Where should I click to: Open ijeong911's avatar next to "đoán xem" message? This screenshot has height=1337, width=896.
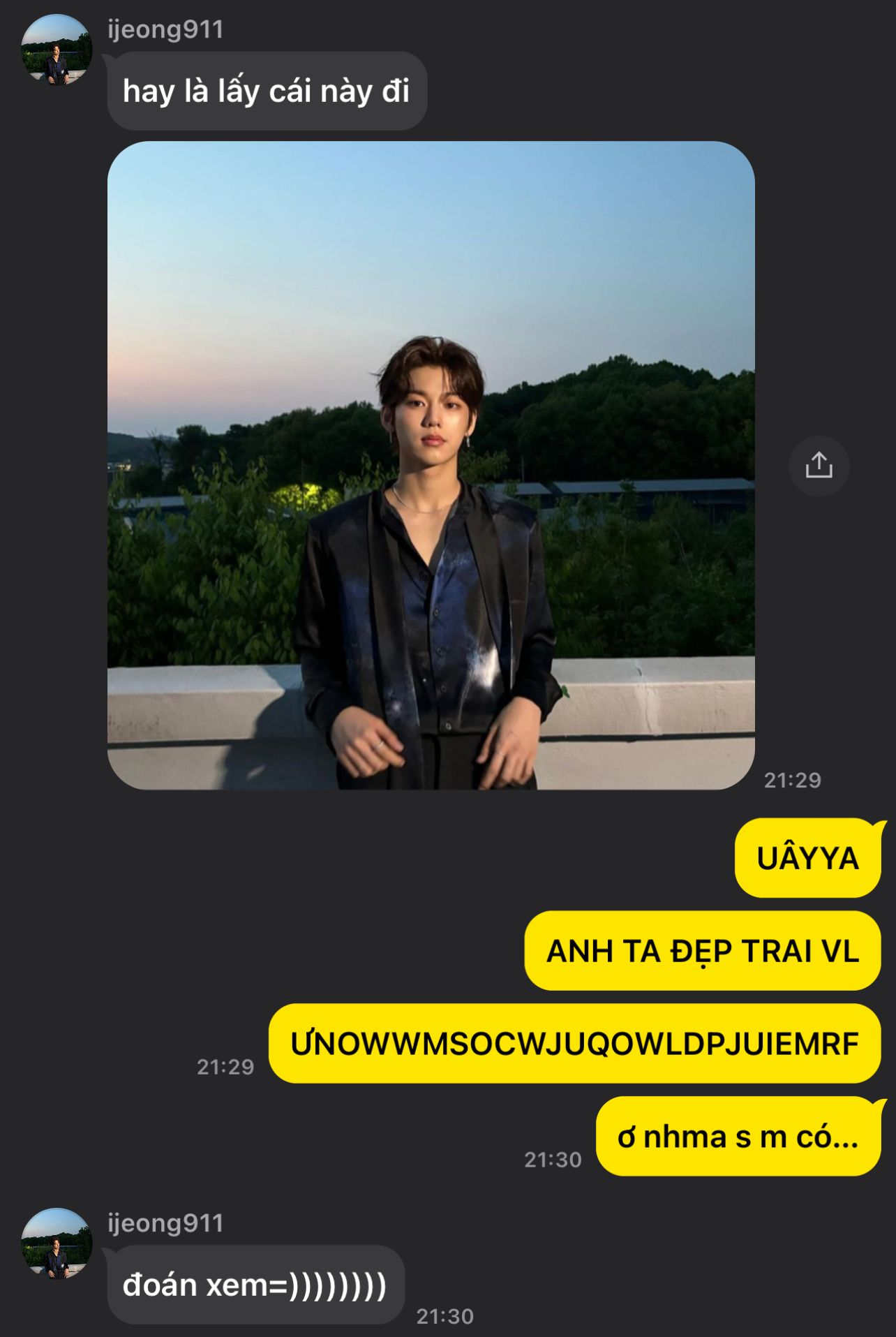point(57,1243)
